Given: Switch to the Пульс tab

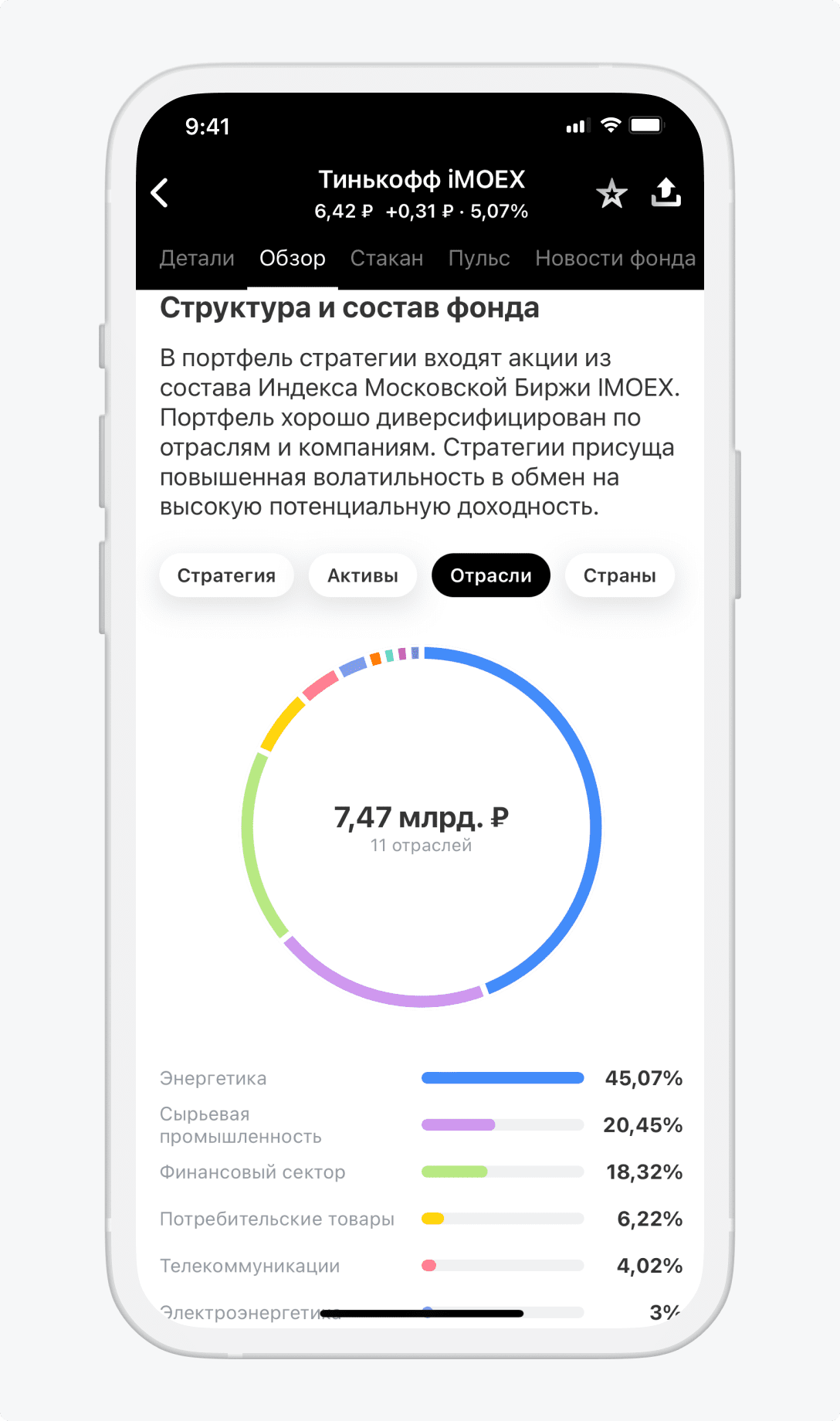Looking at the screenshot, I should coord(479,258).
